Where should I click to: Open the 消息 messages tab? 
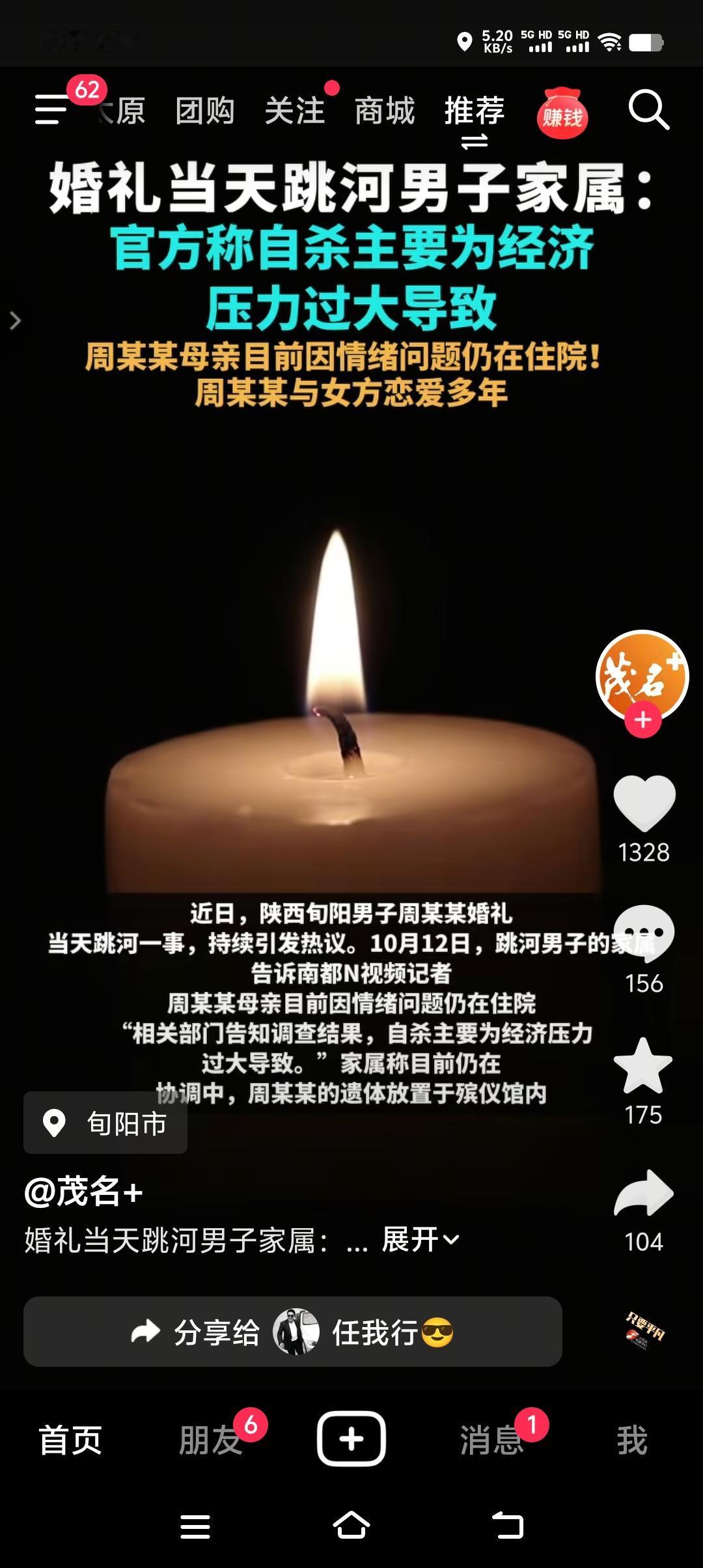[491, 1440]
